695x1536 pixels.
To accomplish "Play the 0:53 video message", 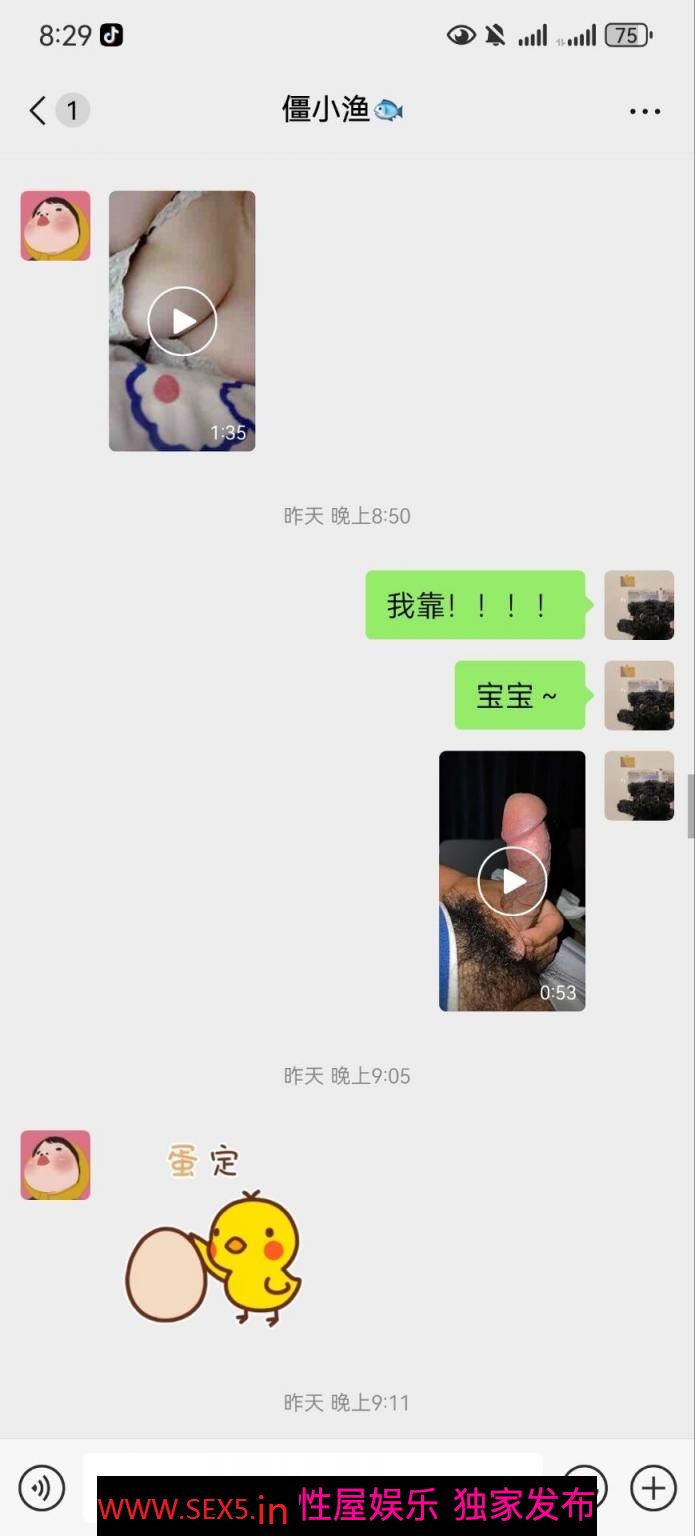I will [x=512, y=881].
